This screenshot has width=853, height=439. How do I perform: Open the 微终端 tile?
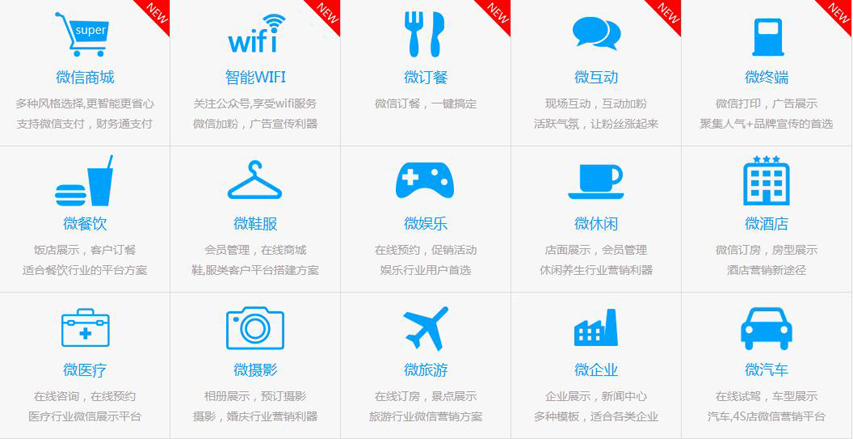[x=766, y=76]
